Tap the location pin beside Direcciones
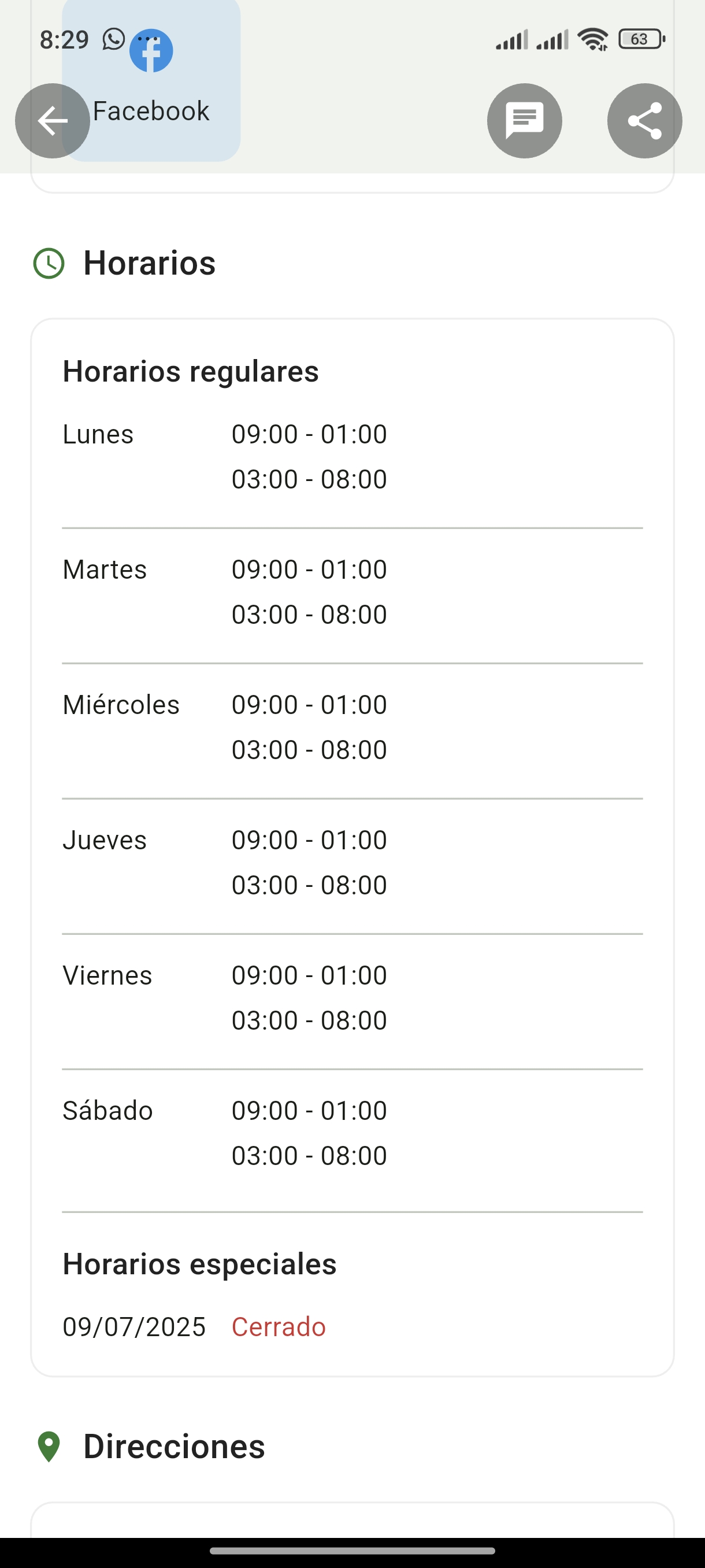This screenshot has width=705, height=1568. pos(49,1445)
